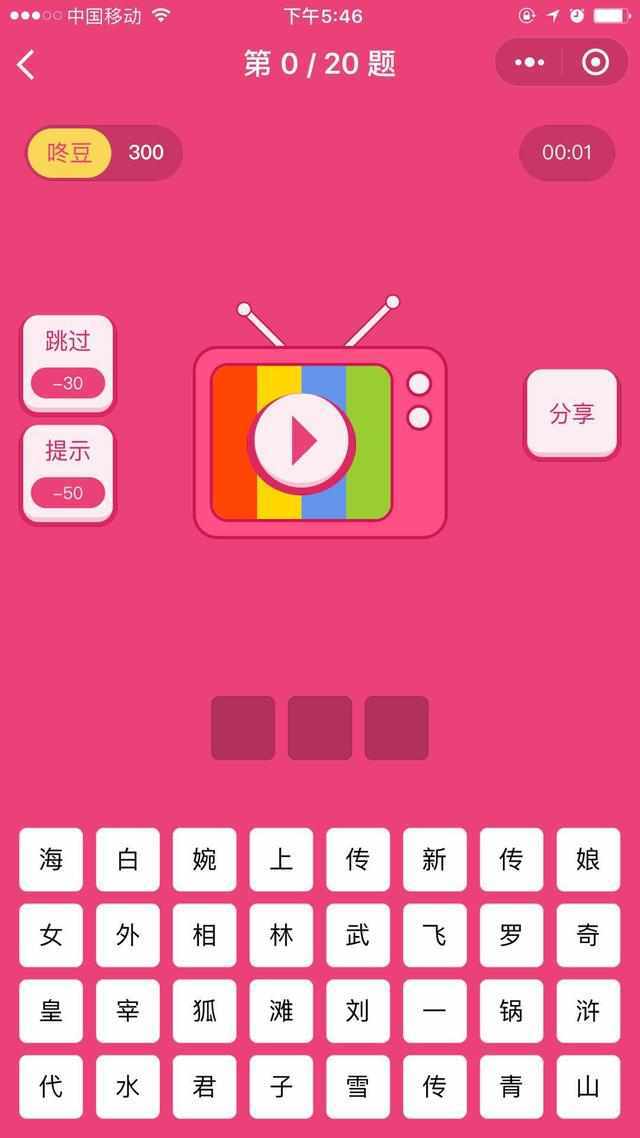The height and width of the screenshot is (1138, 640).
Task: Play the TV audio clip
Action: (301, 441)
